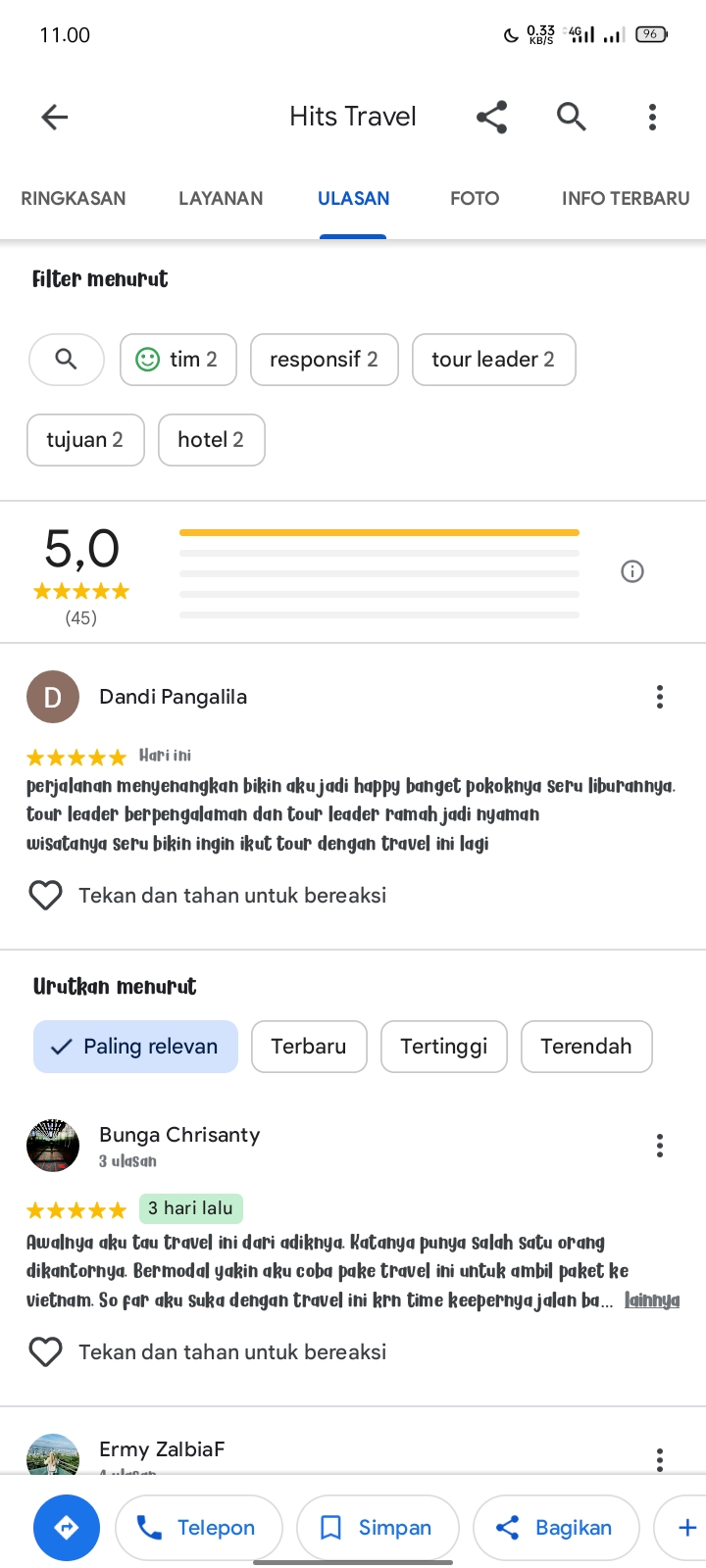Viewport: 706px width, 1568px height.
Task: Tap the search chip in review filters
Action: [66, 360]
